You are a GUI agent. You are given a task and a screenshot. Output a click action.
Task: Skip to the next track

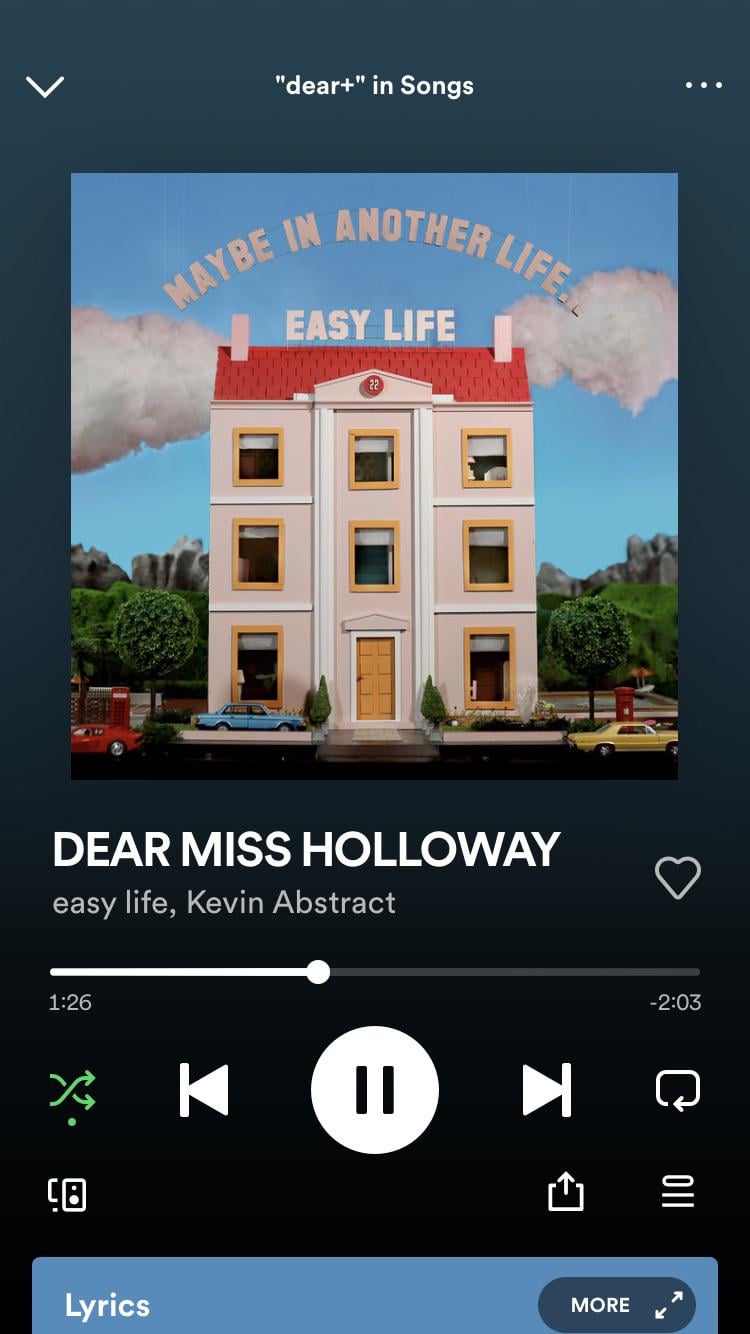click(x=546, y=1090)
